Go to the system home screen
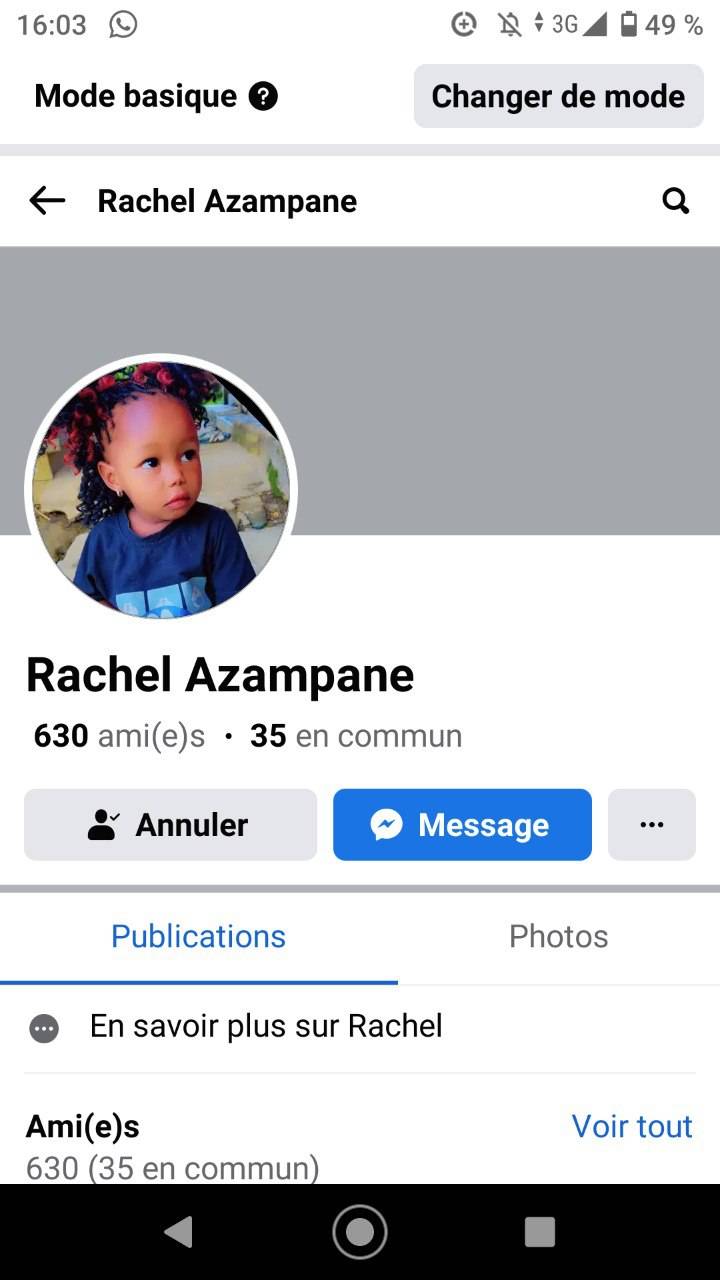 360,1231
